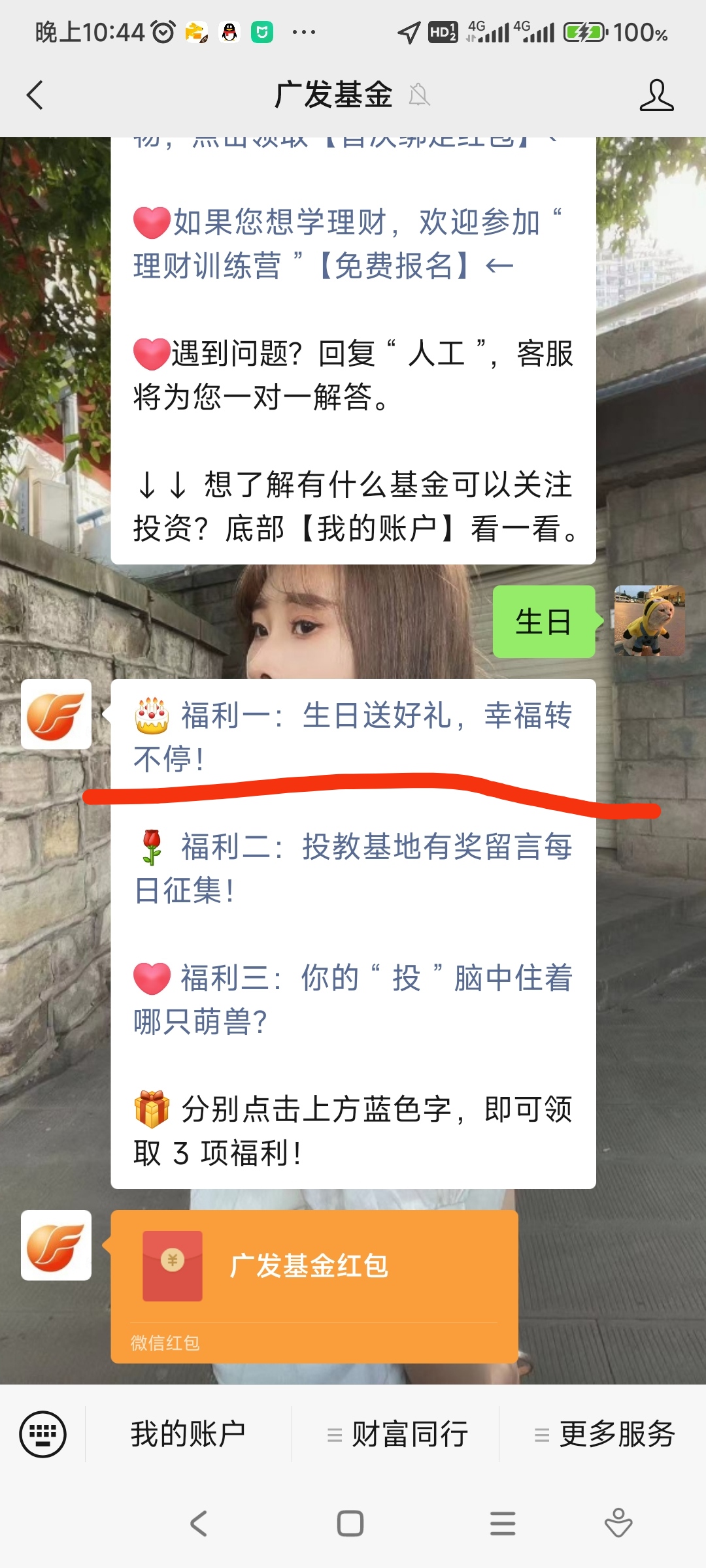Tap 广发基金 avatar beside the welfare message

pyautogui.click(x=56, y=714)
